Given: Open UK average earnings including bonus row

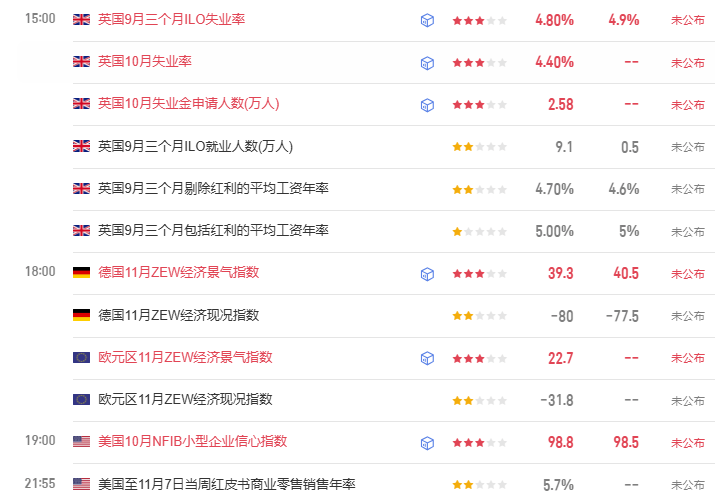Looking at the screenshot, I should tap(213, 230).
